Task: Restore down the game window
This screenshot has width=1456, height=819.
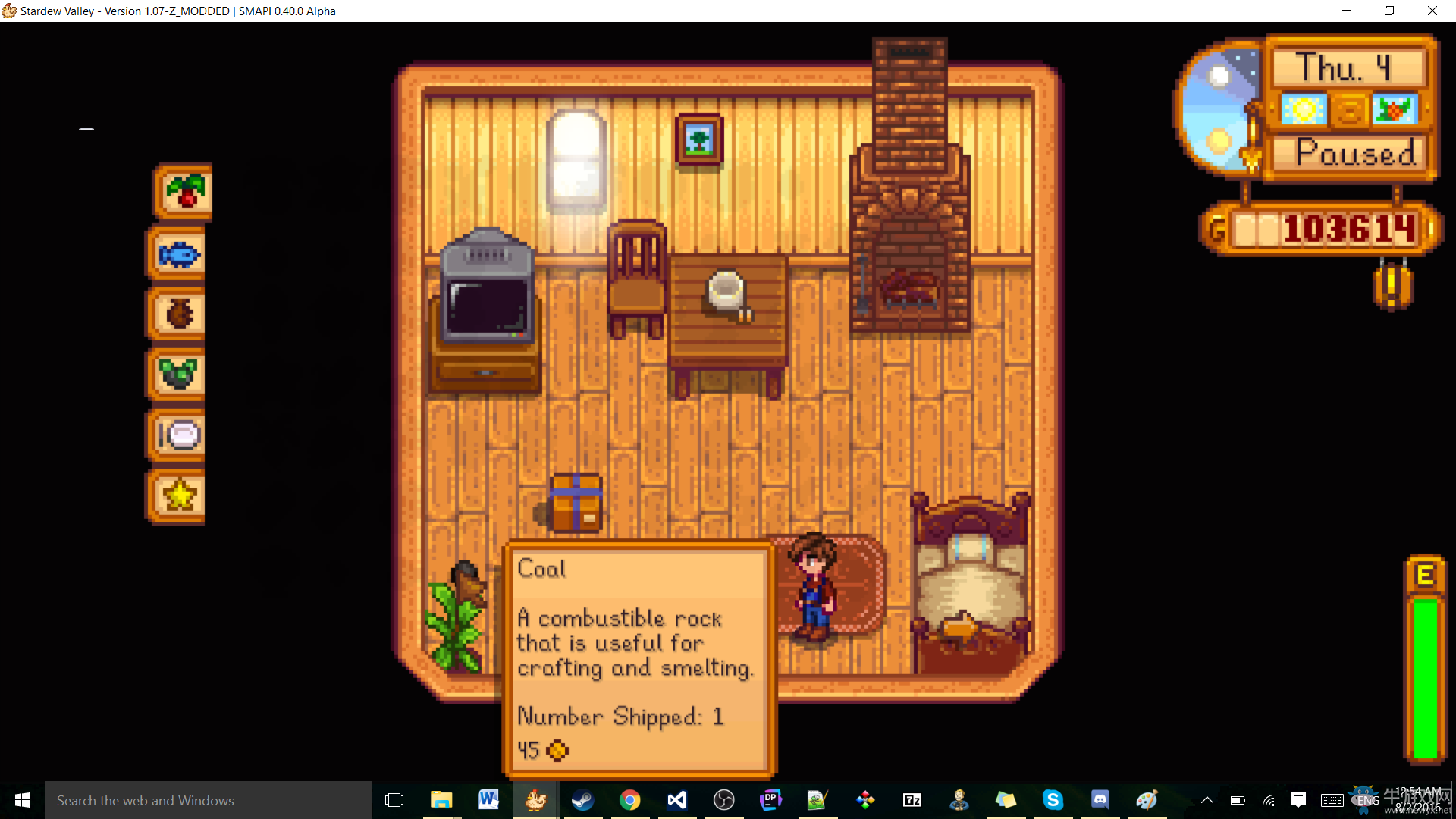Action: click(1389, 11)
